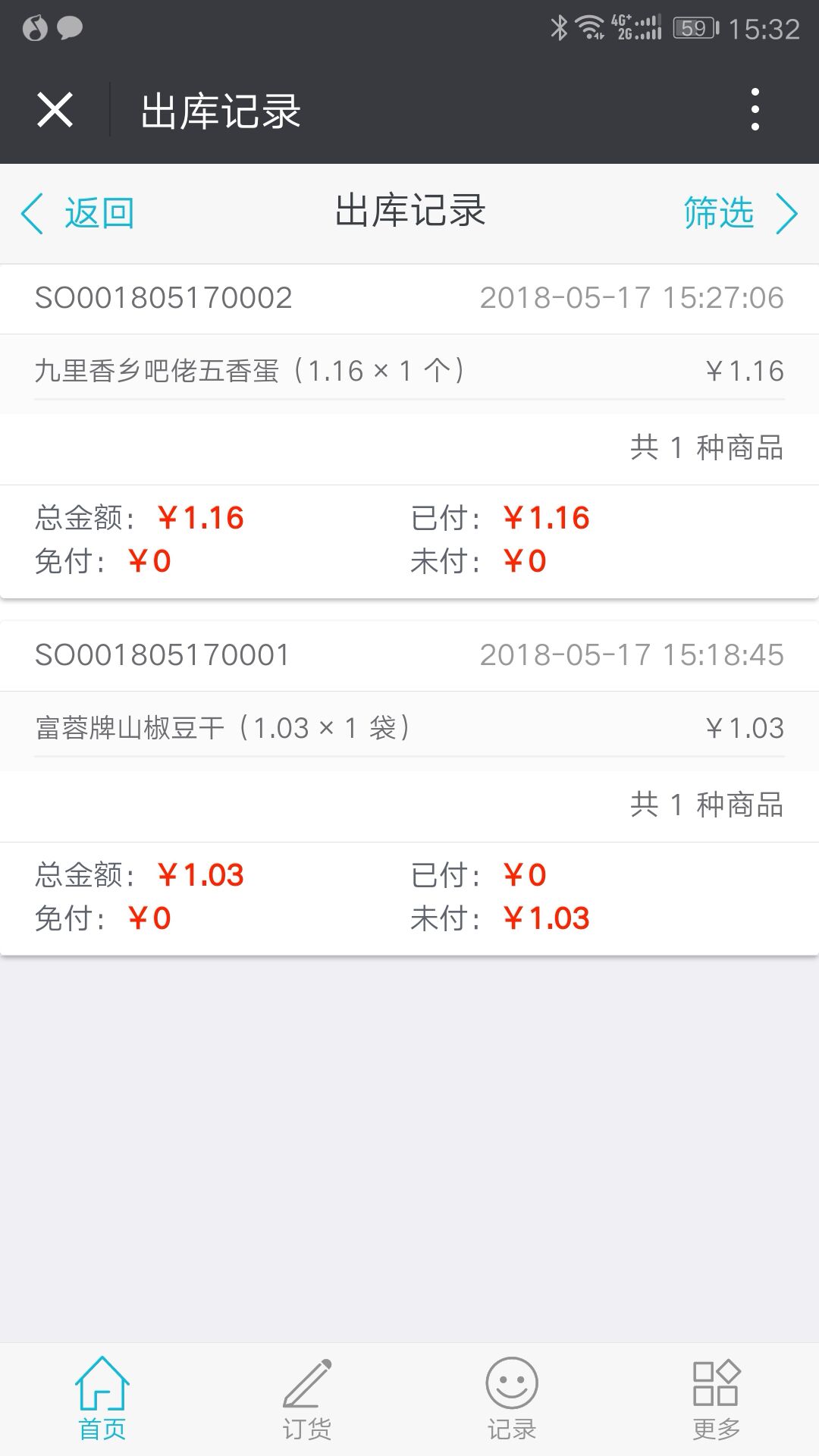819x1456 pixels.
Task: Go back via 返回
Action: tap(79, 213)
